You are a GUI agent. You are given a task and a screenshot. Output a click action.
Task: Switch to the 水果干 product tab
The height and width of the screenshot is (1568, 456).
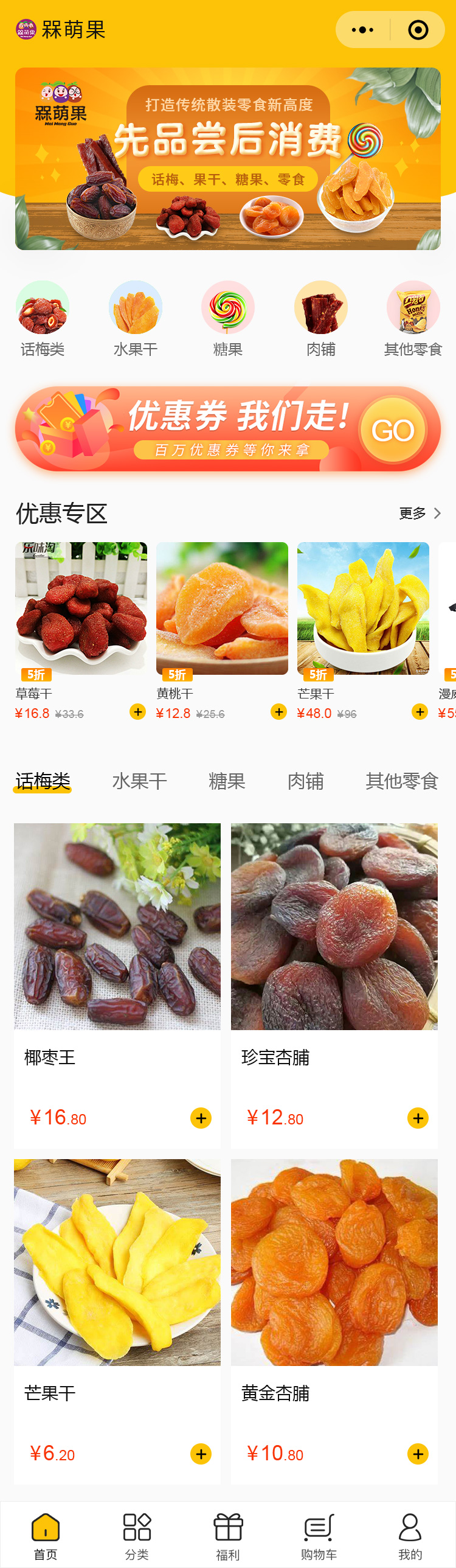(x=139, y=781)
